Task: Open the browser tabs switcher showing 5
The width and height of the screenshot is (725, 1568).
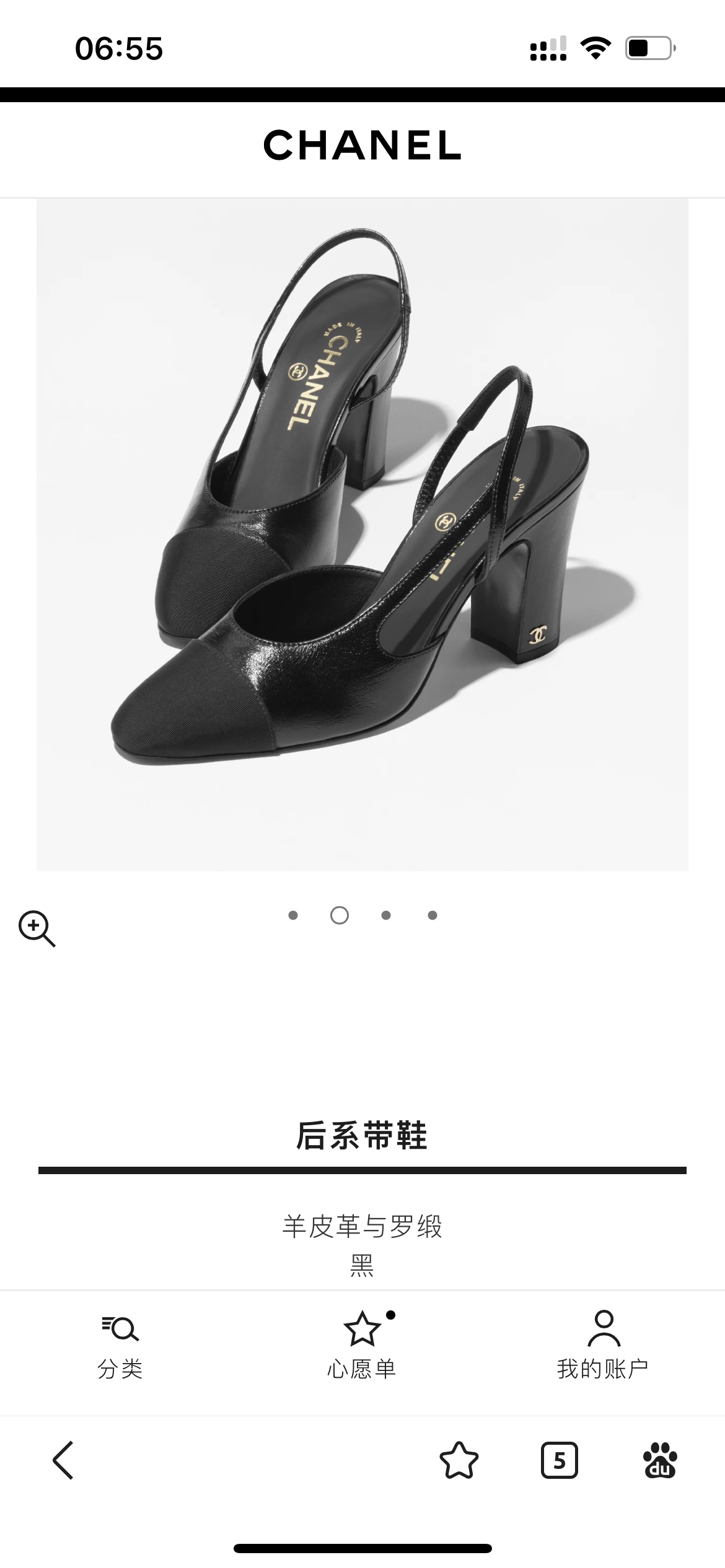Action: tap(559, 1460)
